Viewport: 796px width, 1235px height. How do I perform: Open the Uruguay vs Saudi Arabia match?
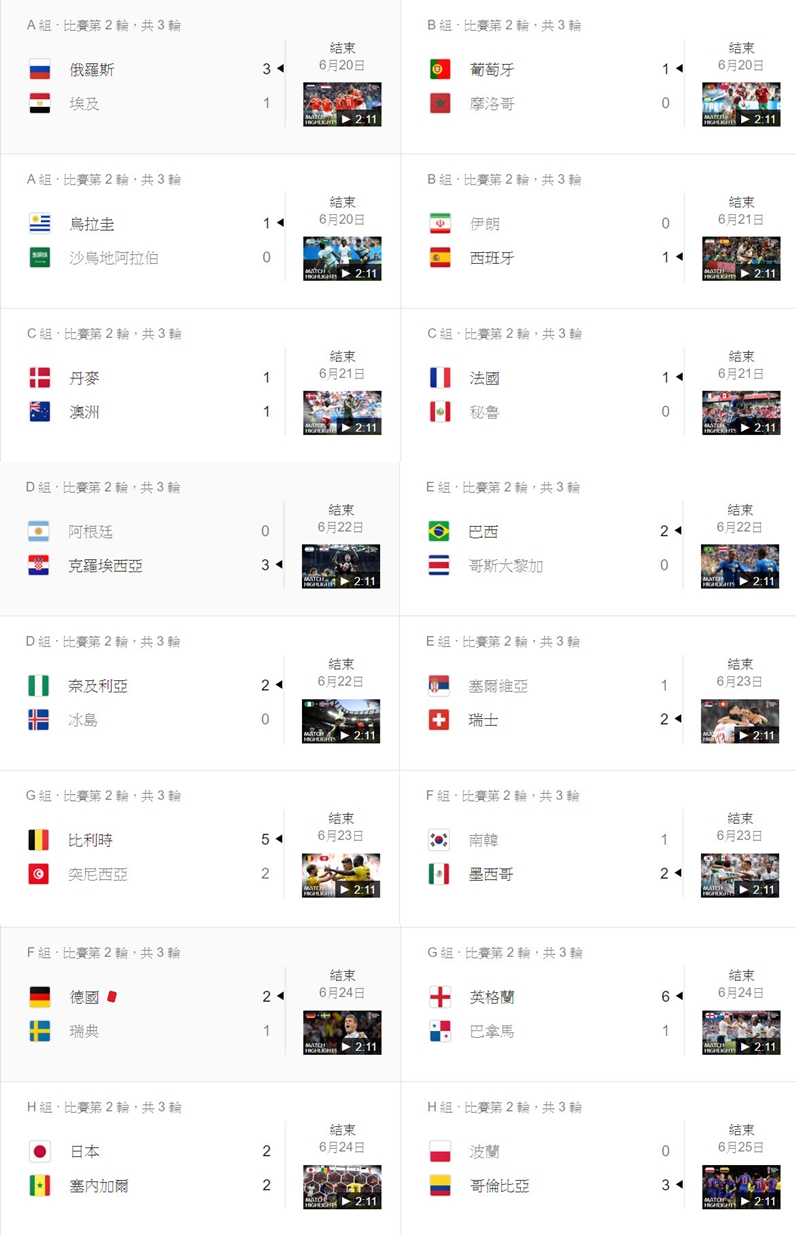click(x=150, y=241)
